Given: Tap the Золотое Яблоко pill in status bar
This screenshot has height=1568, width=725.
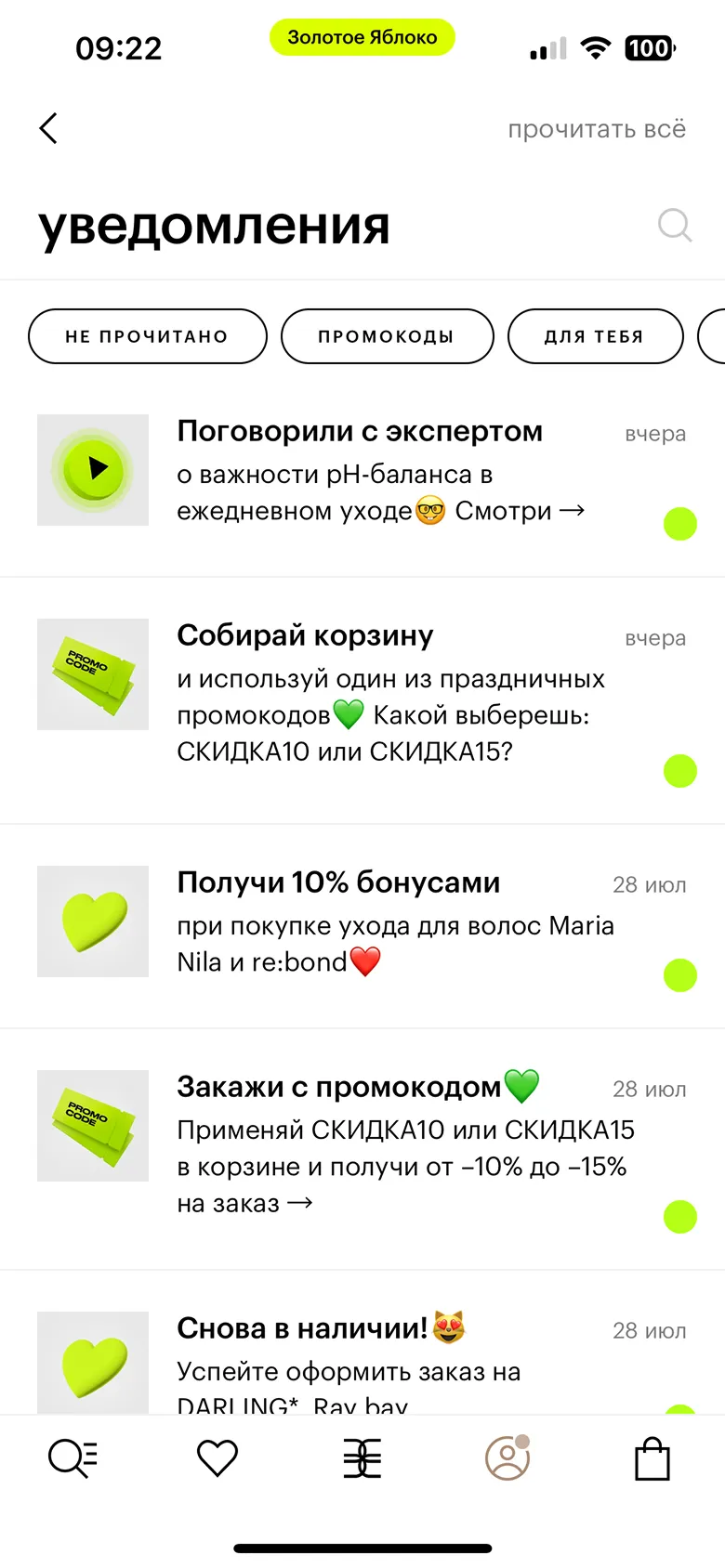Looking at the screenshot, I should (362, 37).
